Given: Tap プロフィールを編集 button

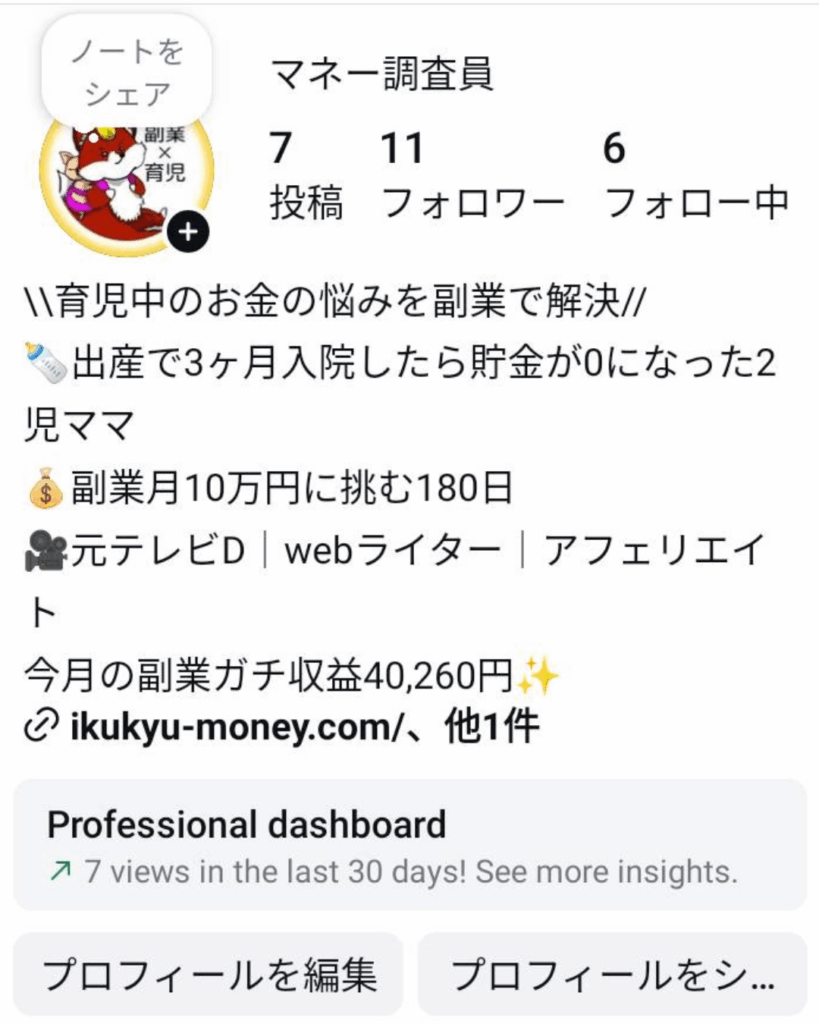Looking at the screenshot, I should [x=208, y=974].
